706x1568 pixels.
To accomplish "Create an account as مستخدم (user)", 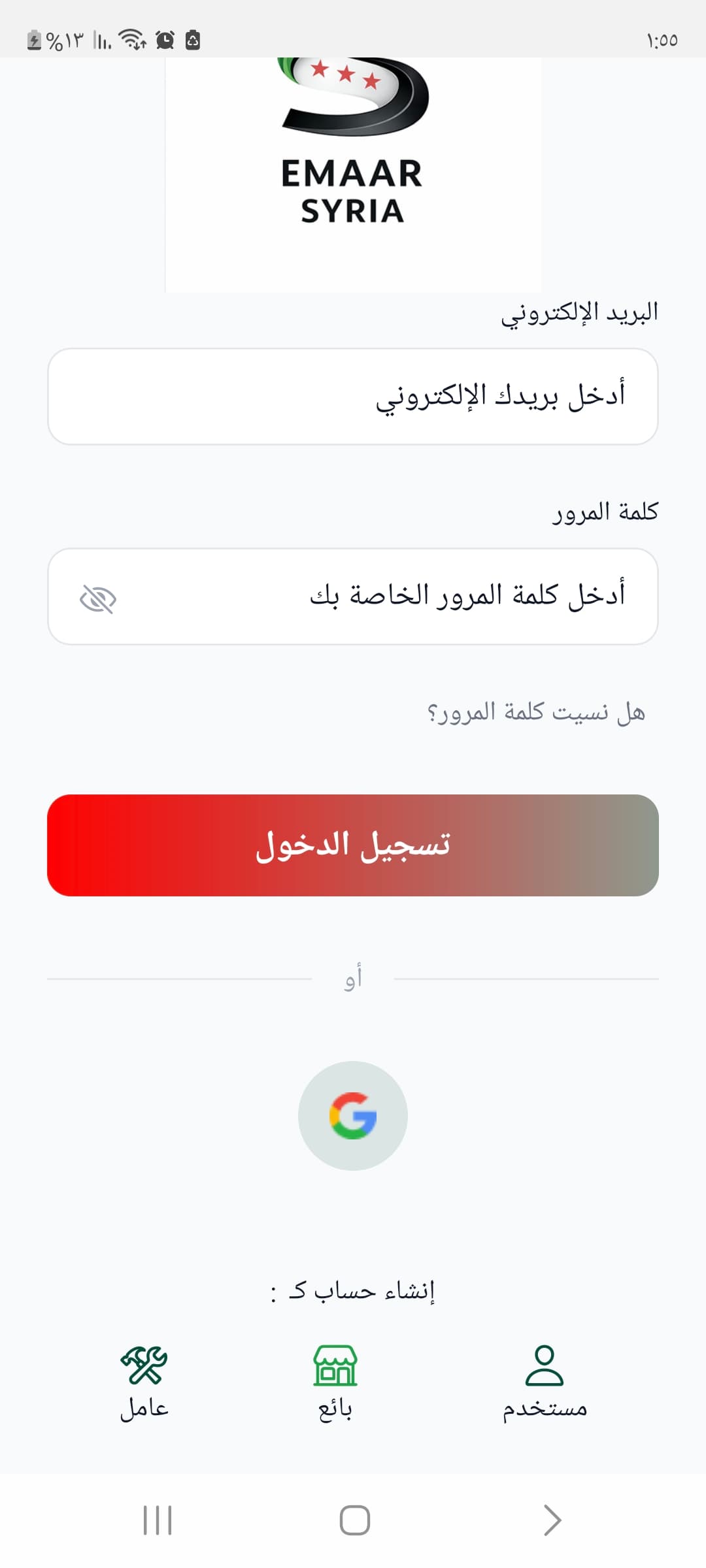I will 545,1381.
